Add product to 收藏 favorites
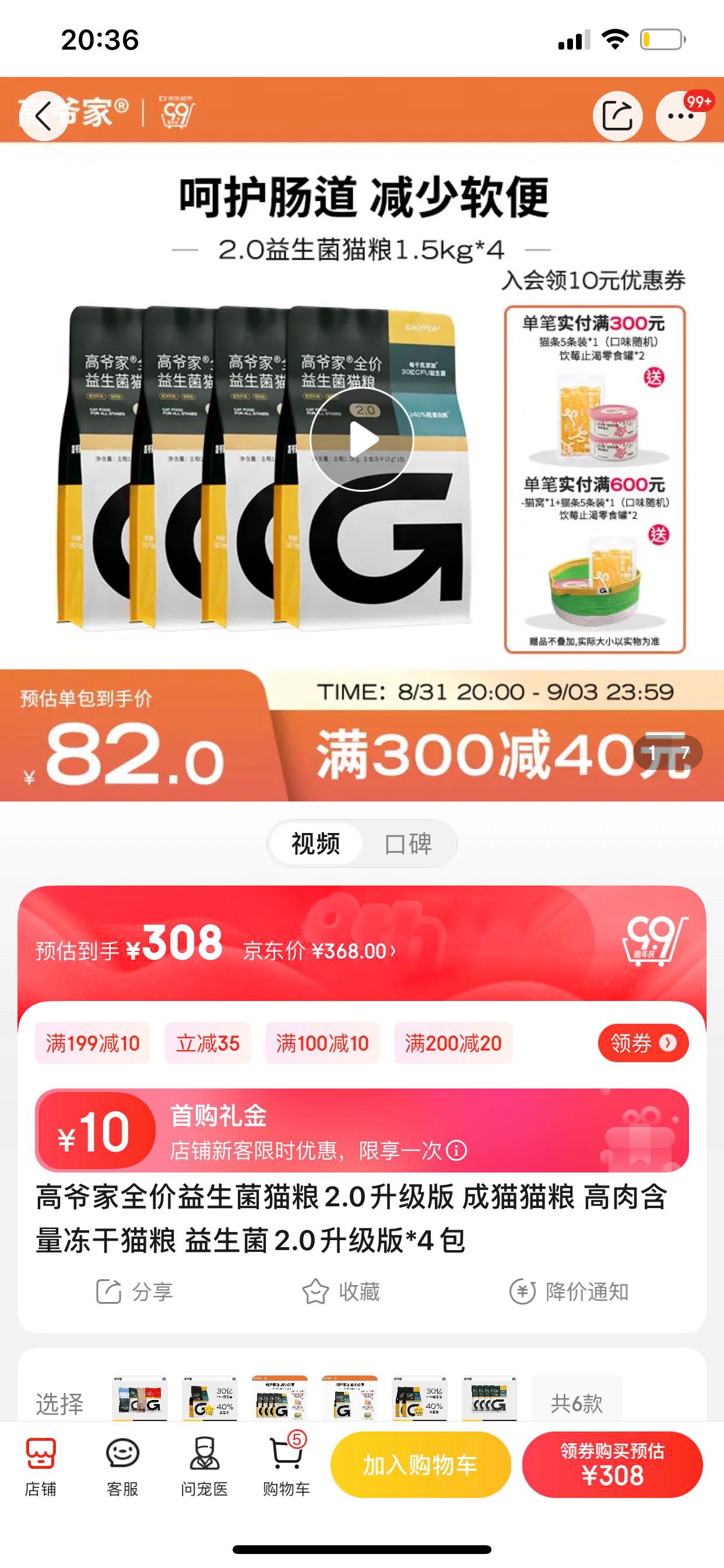The height and width of the screenshot is (1568, 724). coord(342,1291)
